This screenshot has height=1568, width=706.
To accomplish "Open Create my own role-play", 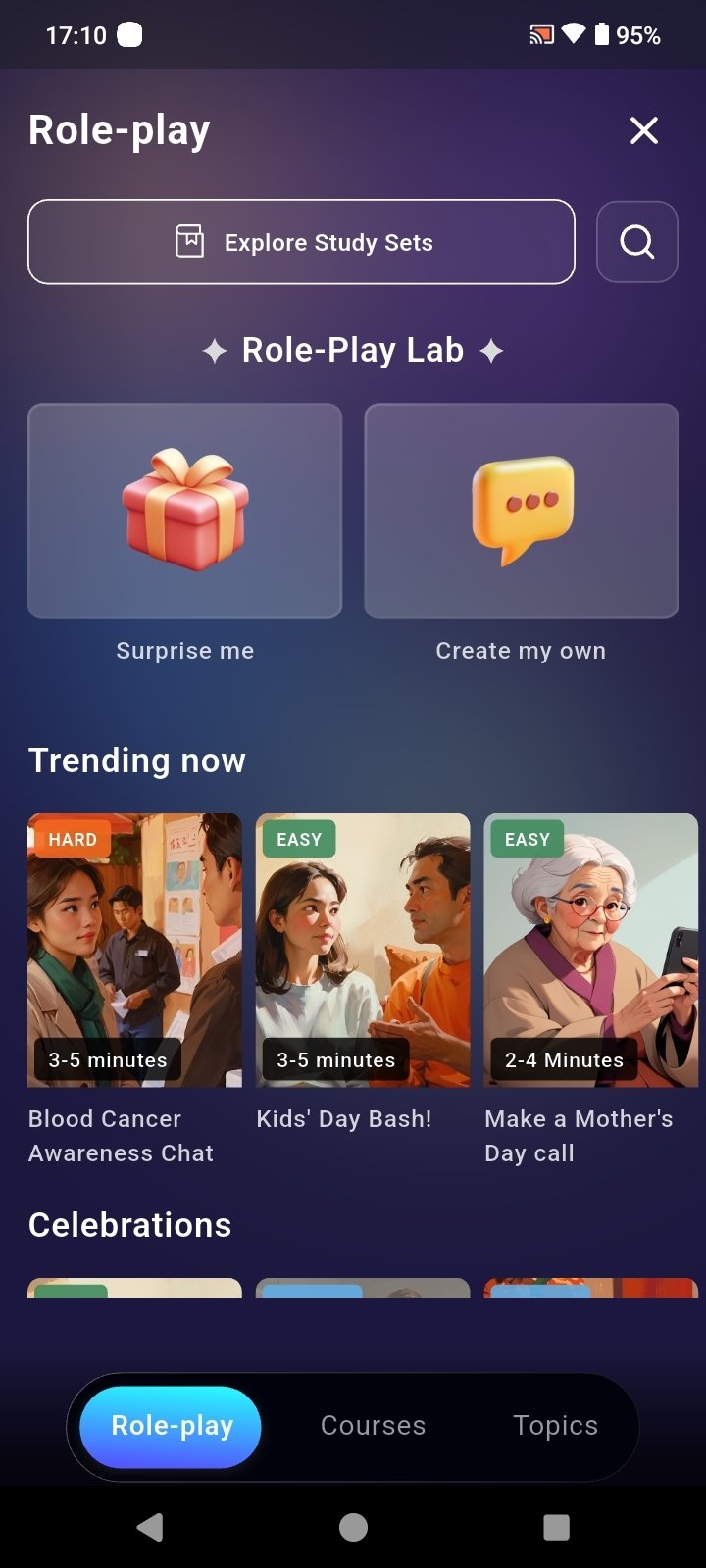I will point(522,511).
